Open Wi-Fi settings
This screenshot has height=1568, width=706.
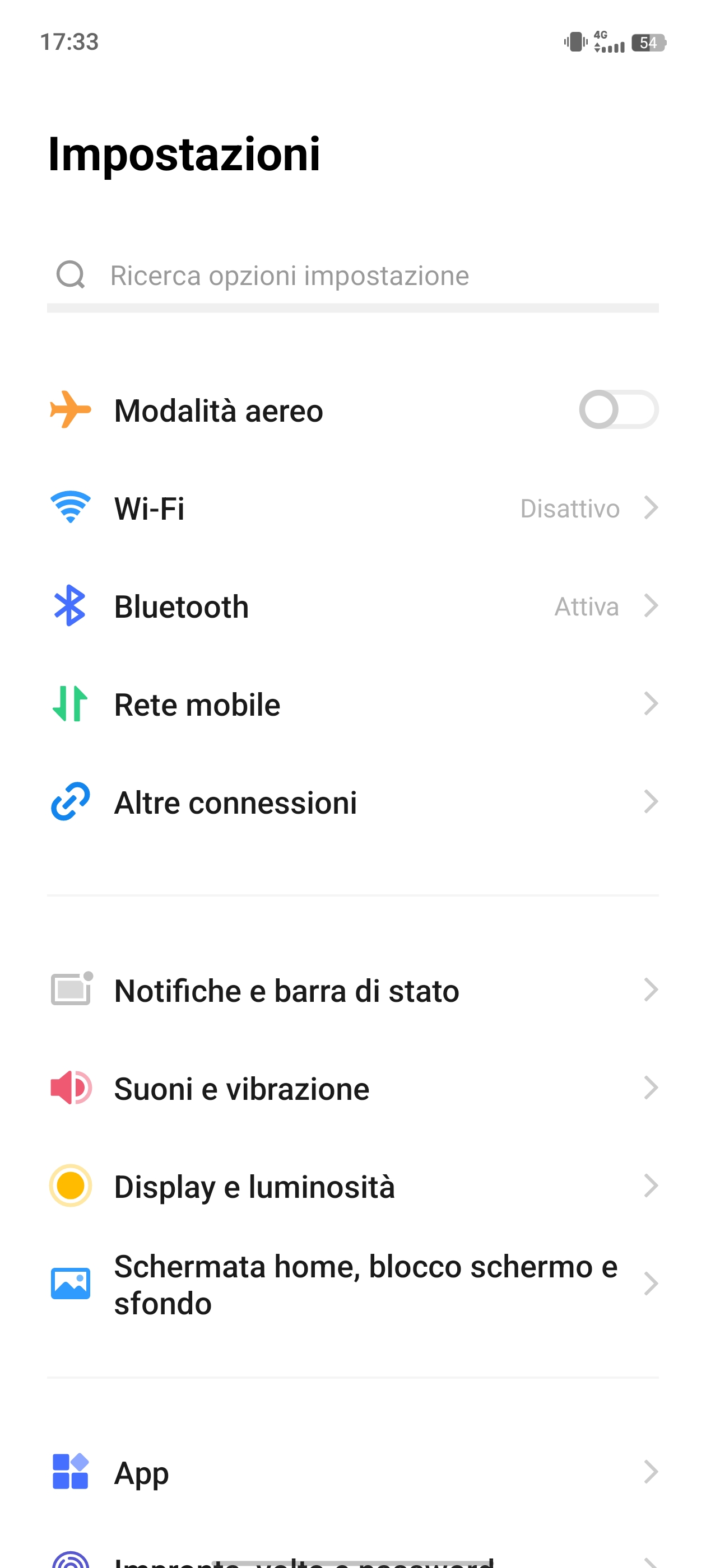(x=352, y=508)
